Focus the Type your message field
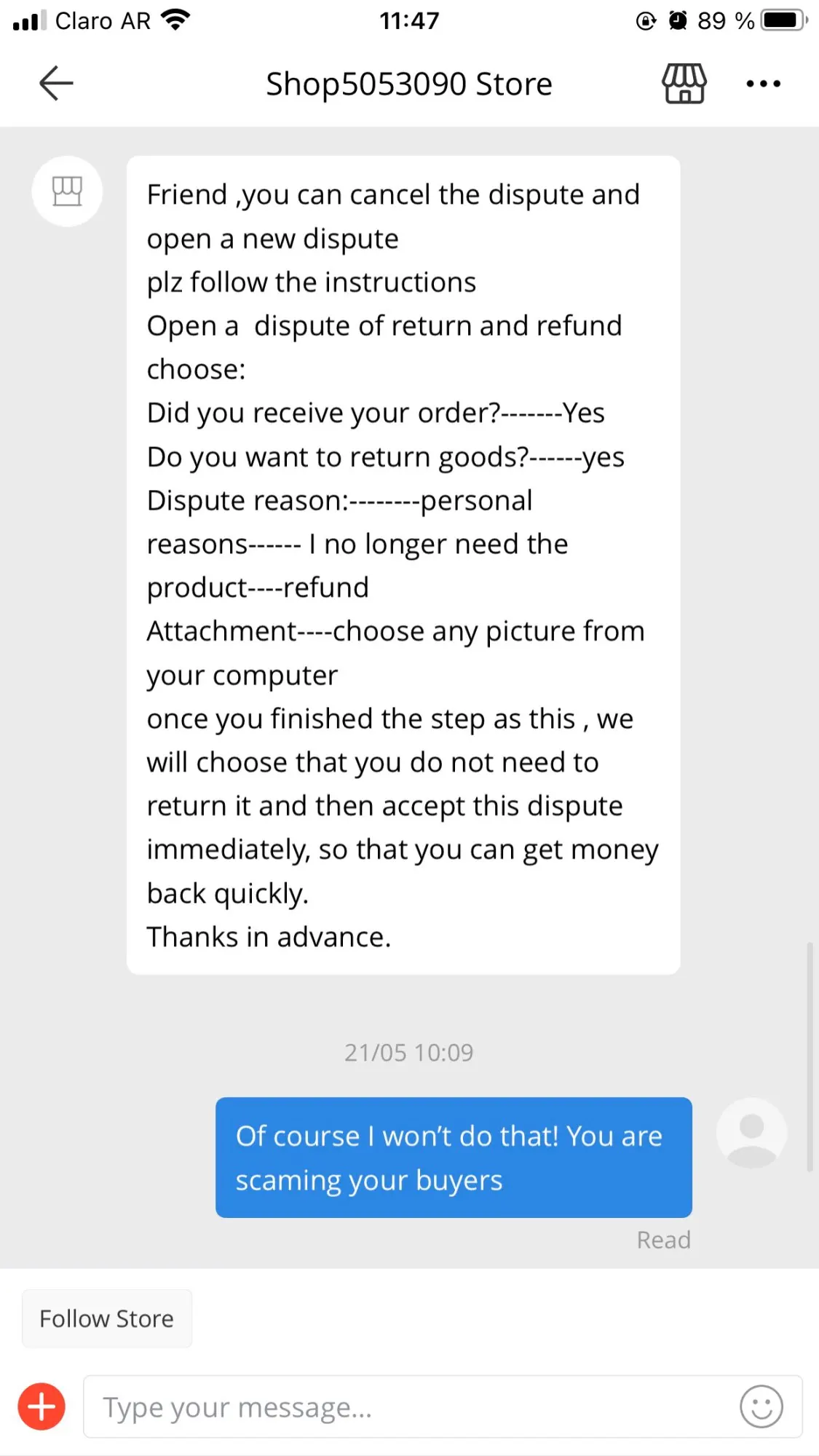The width and height of the screenshot is (819, 1456). (408, 1407)
